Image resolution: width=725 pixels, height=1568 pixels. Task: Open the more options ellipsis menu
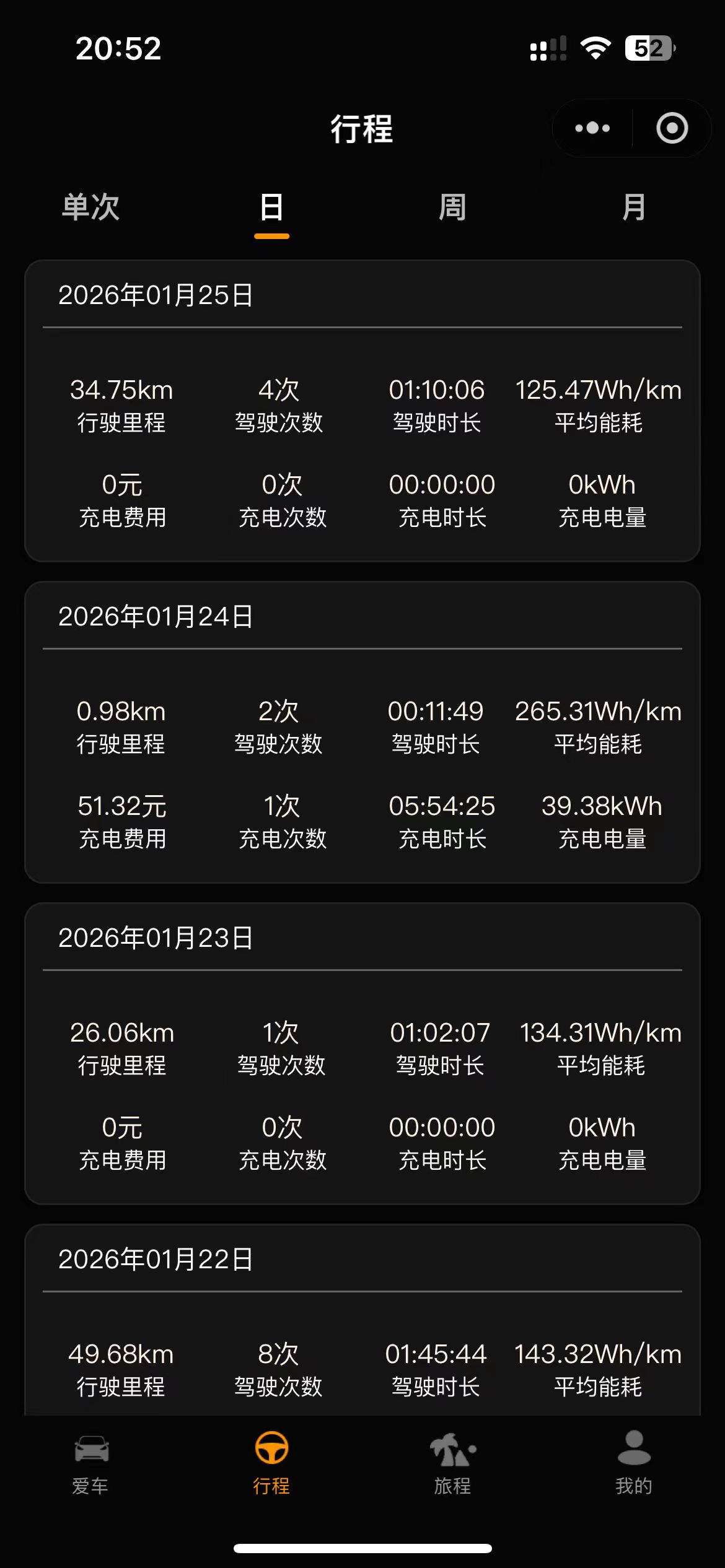tap(592, 128)
